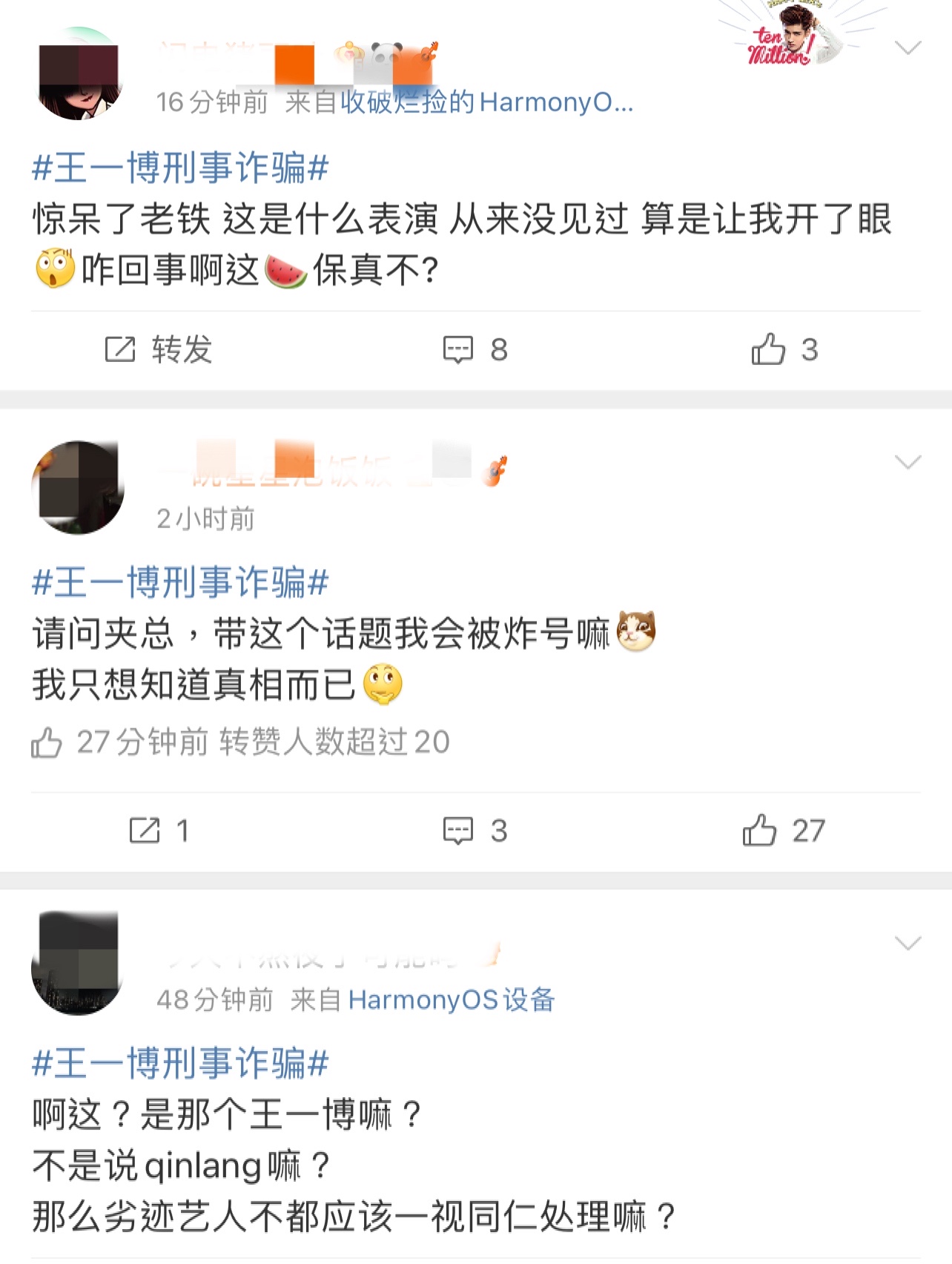Open the HarmonyOS设备 source link

pyautogui.click(x=451, y=1000)
